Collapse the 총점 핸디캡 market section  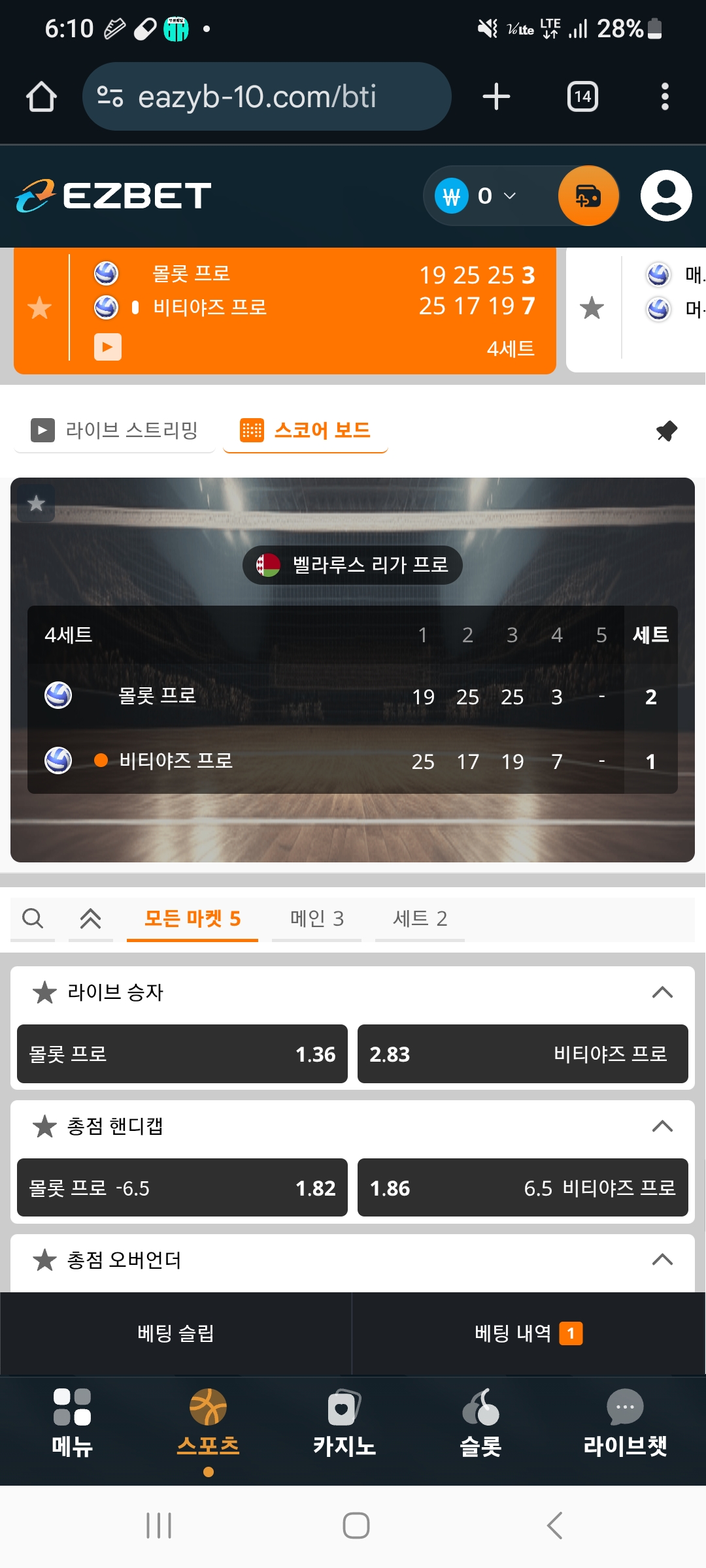(663, 1126)
